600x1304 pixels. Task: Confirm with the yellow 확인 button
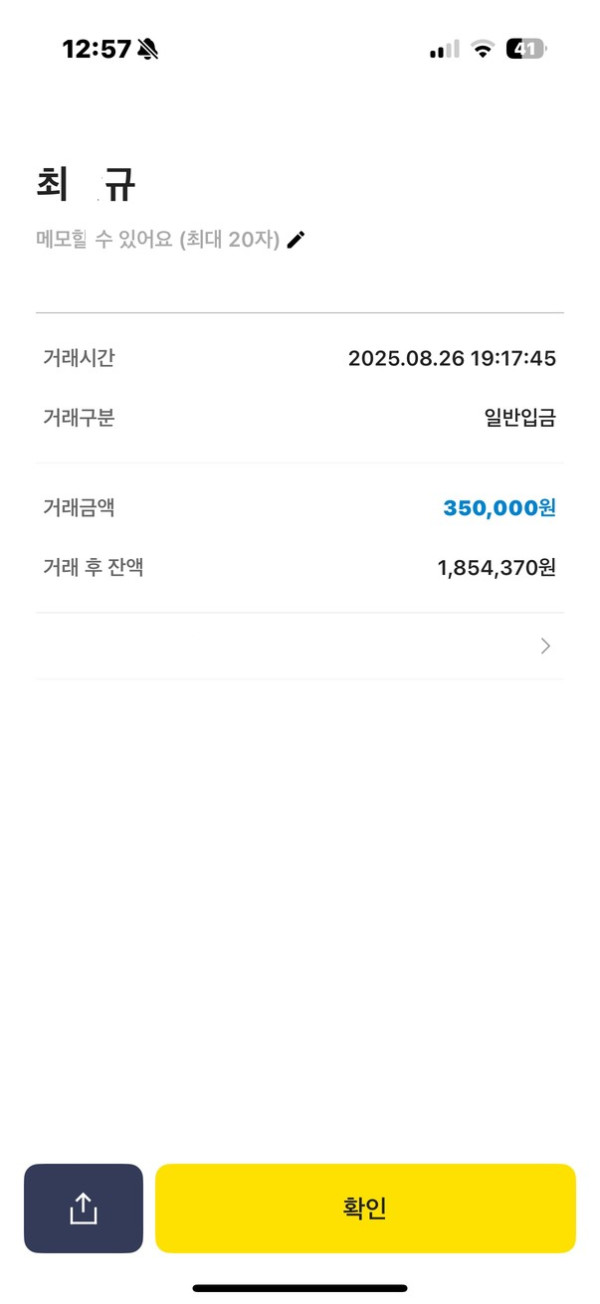tap(365, 1208)
